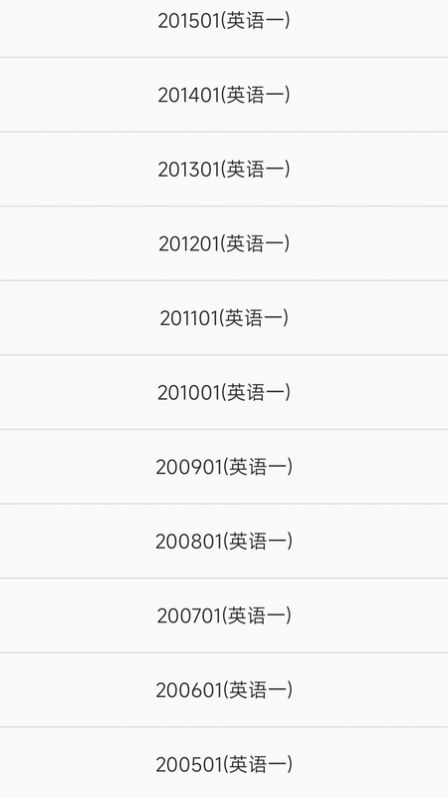Viewport: 448px width, 798px height.
Task: Open 201001(英语一) list item
Action: tap(224, 392)
